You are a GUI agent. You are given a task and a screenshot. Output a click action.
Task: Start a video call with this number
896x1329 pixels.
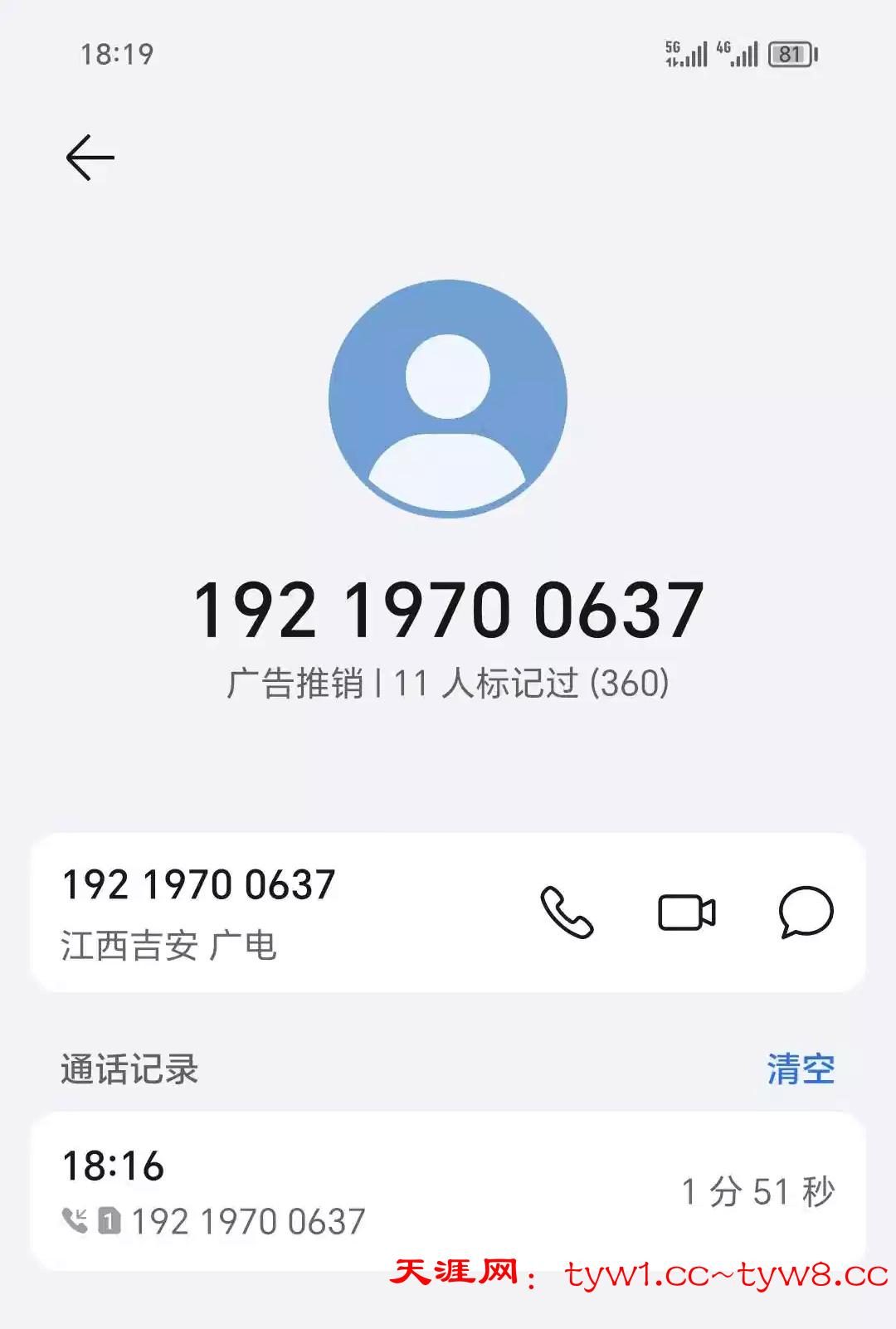pyautogui.click(x=686, y=913)
